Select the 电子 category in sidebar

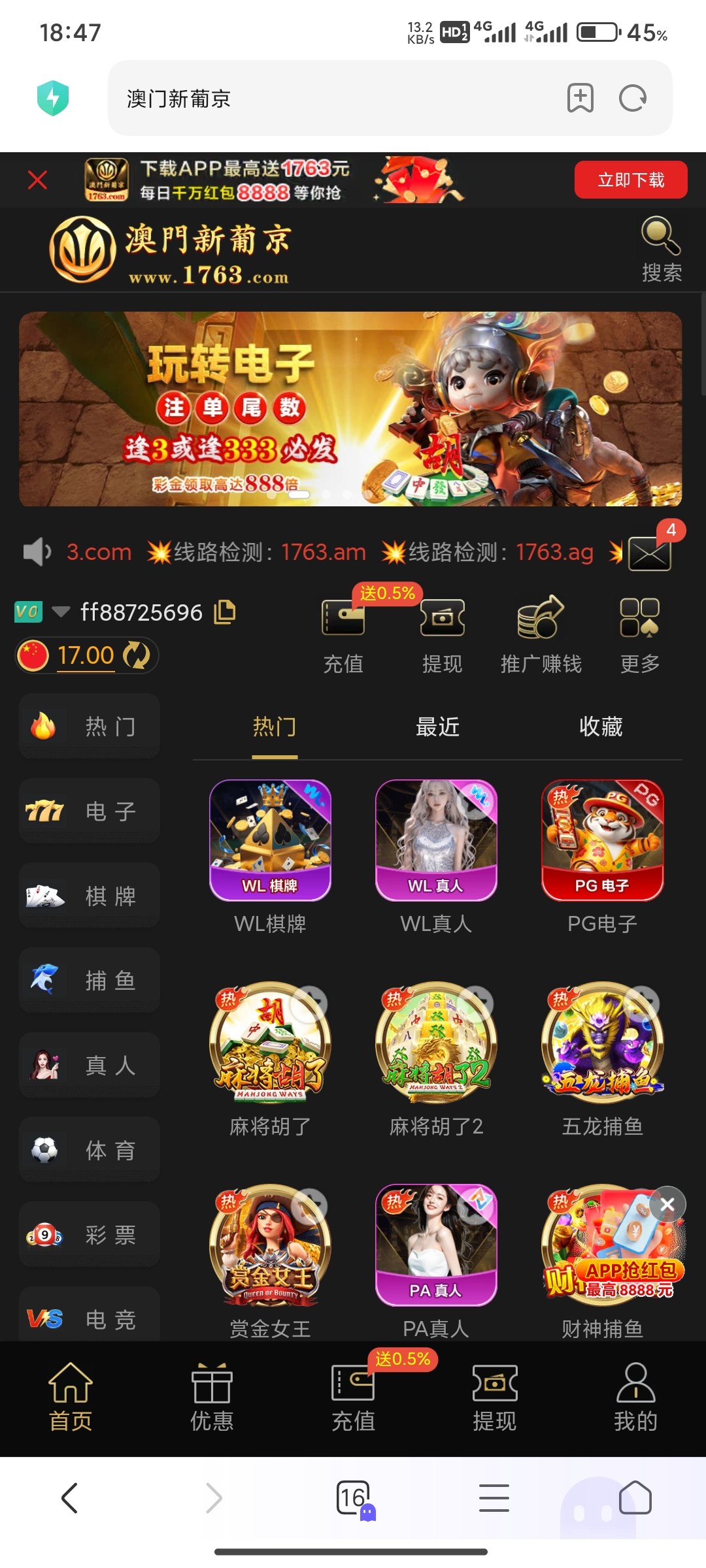click(x=90, y=811)
